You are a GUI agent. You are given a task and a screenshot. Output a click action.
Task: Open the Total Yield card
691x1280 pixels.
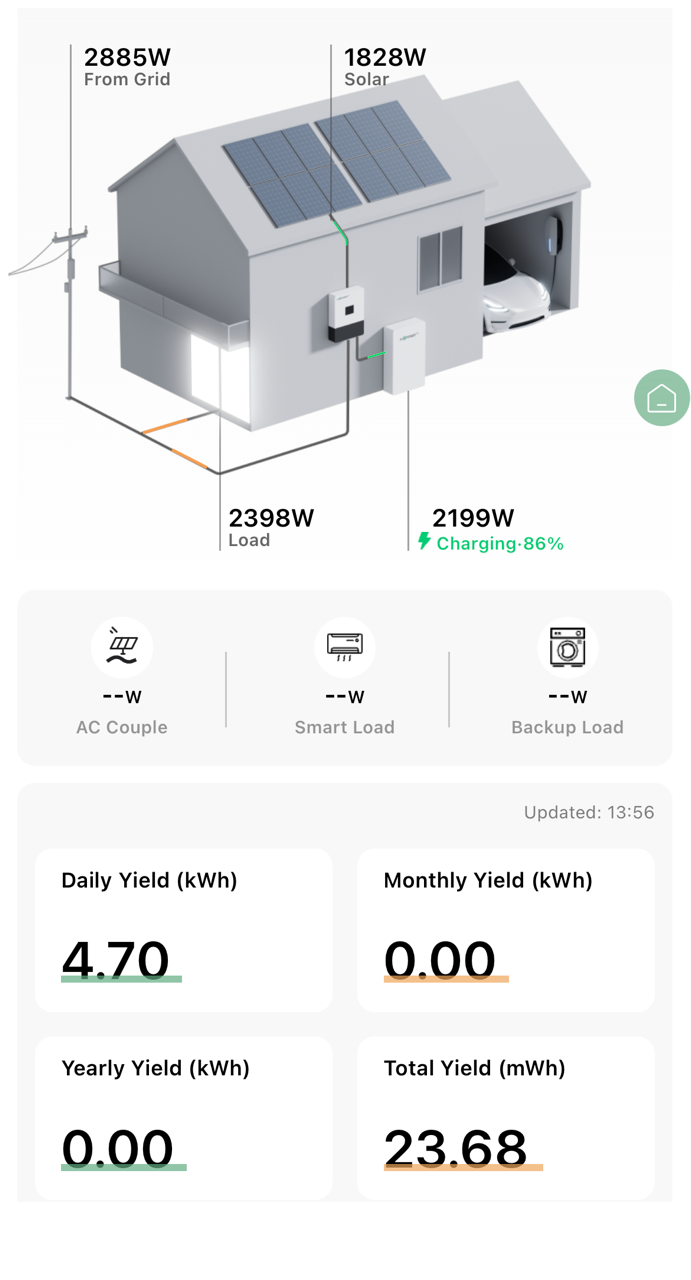point(506,1117)
